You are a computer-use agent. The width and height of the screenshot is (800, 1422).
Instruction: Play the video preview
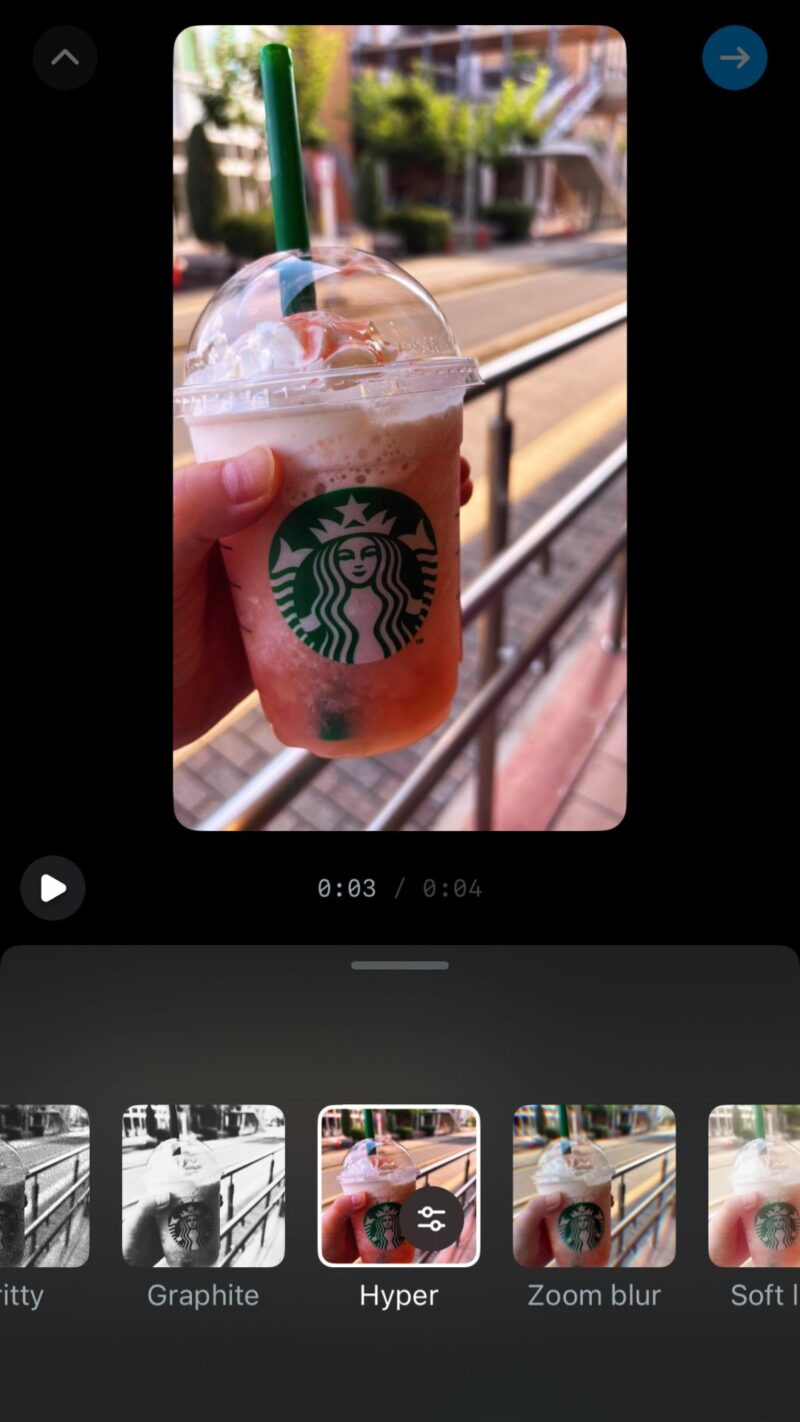pos(53,888)
